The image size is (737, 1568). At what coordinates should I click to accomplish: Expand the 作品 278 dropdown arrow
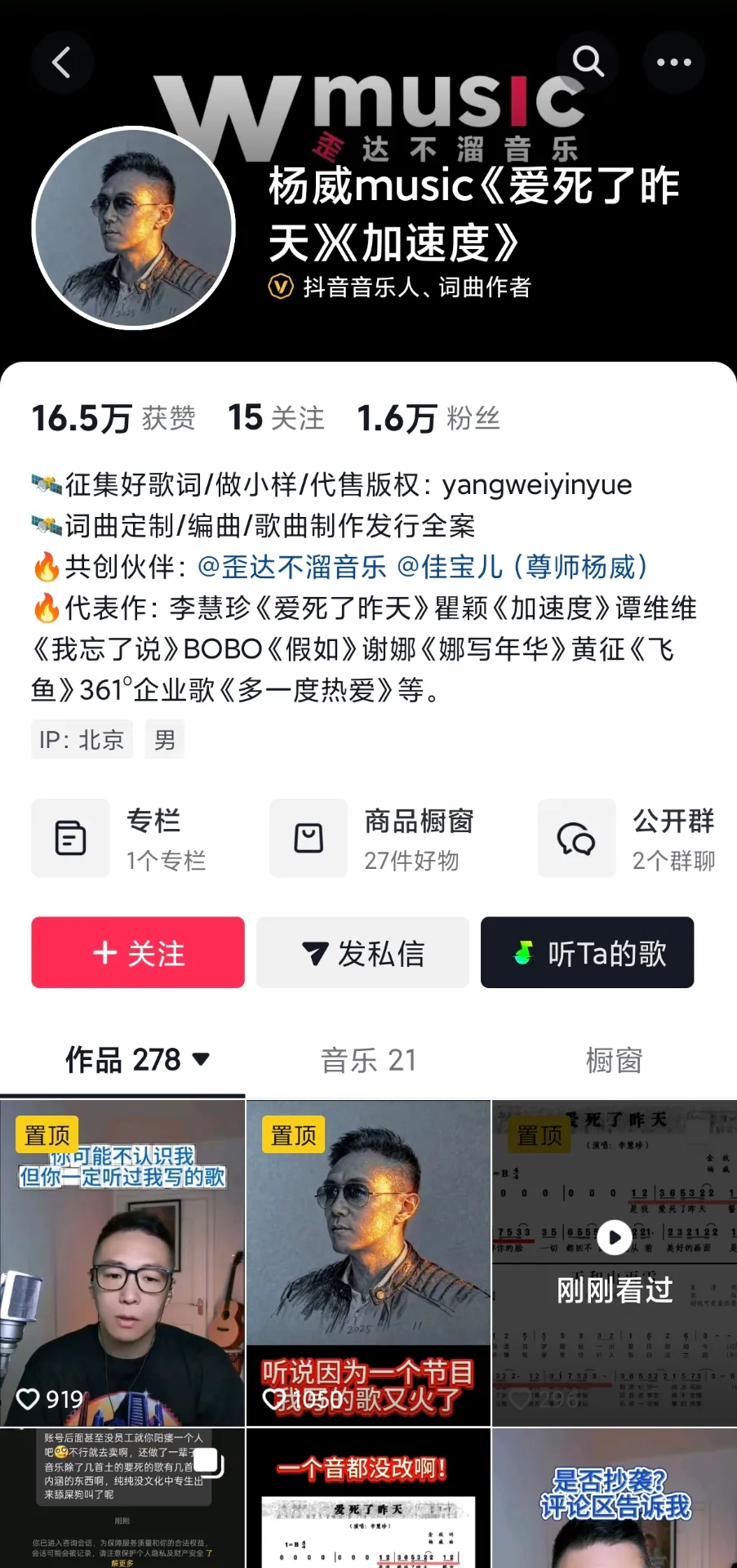click(201, 1059)
